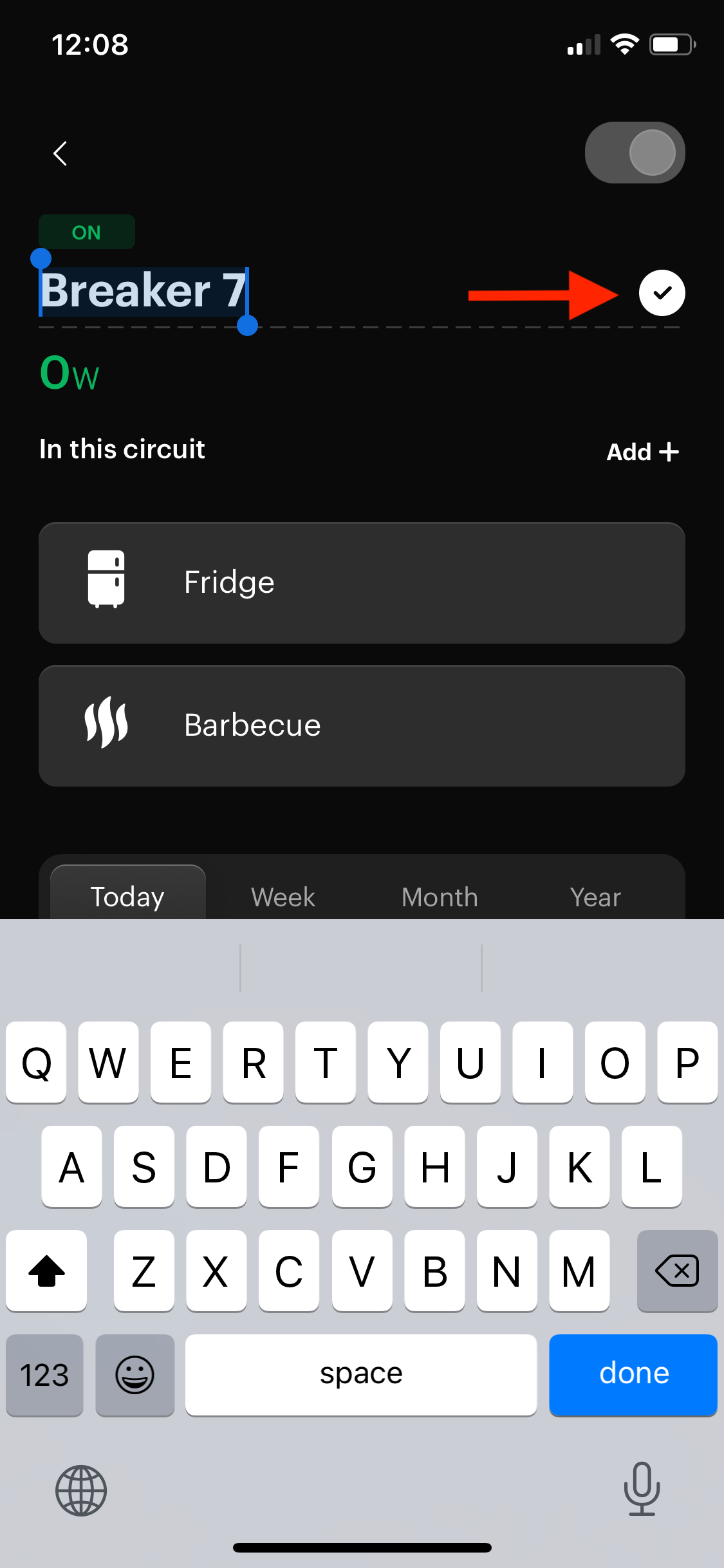
Task: Go back with the left arrow
Action: point(60,153)
